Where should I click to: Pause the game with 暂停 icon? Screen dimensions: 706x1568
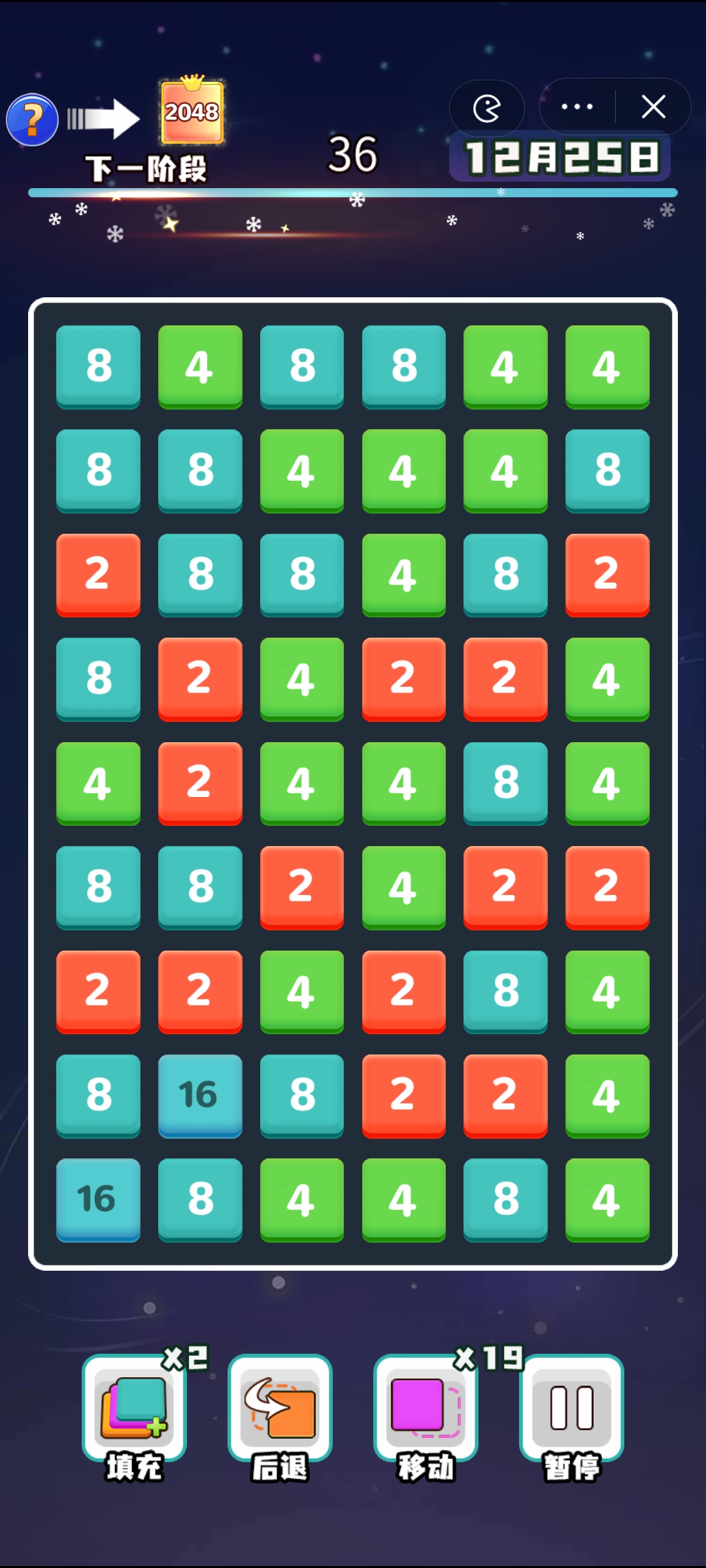coord(571,1405)
